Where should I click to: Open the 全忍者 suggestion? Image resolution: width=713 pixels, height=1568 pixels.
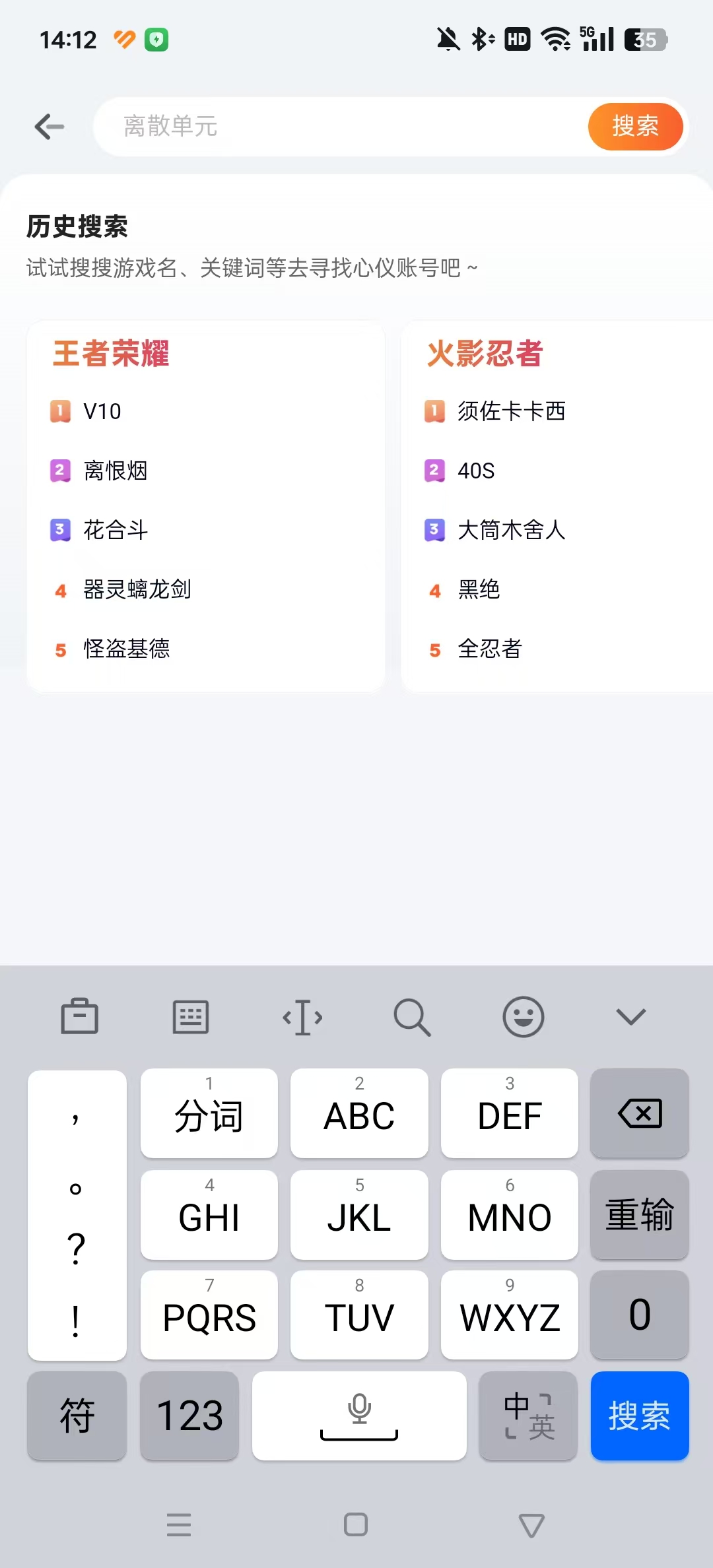tap(490, 649)
